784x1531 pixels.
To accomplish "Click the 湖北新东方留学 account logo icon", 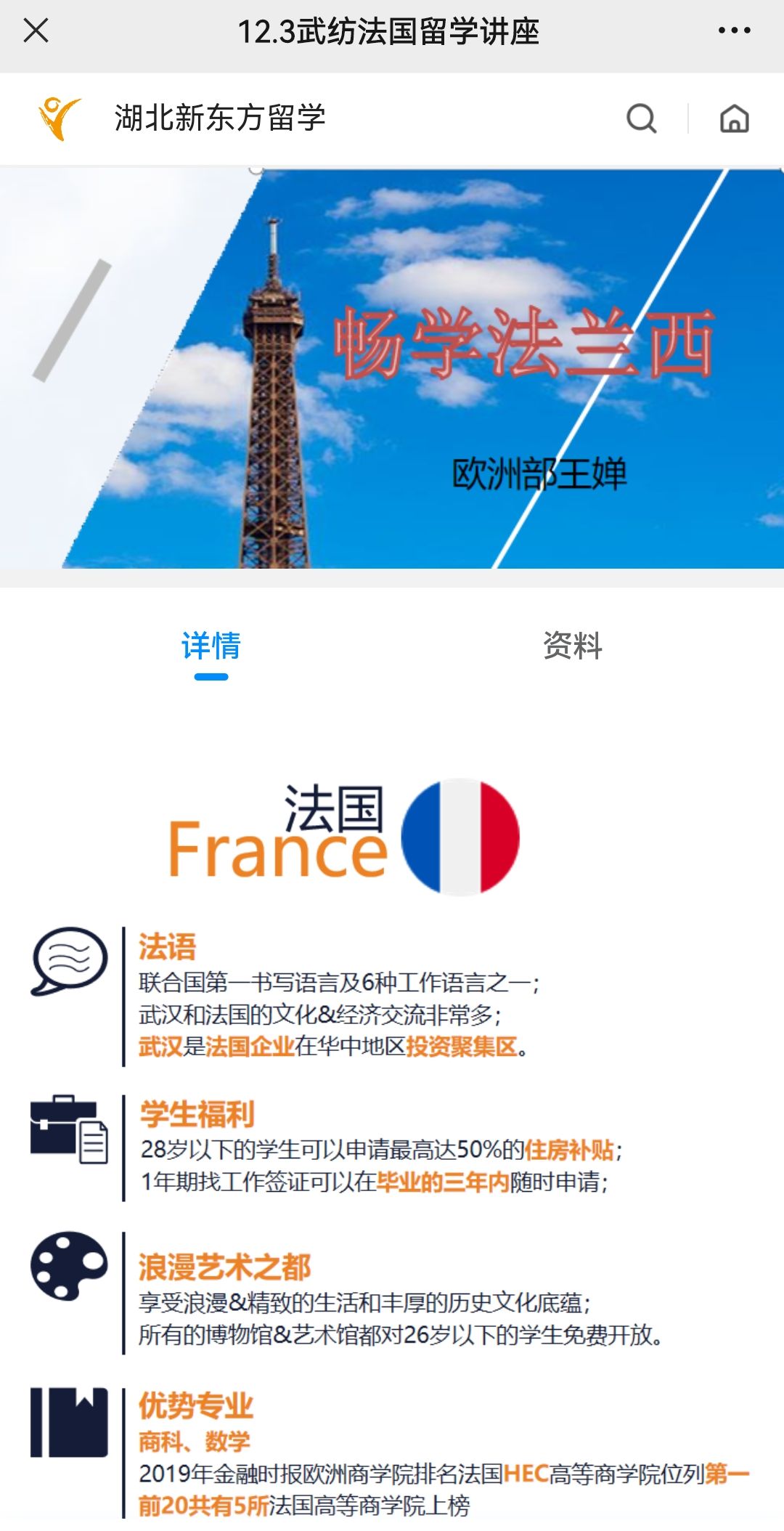I will pyautogui.click(x=57, y=118).
